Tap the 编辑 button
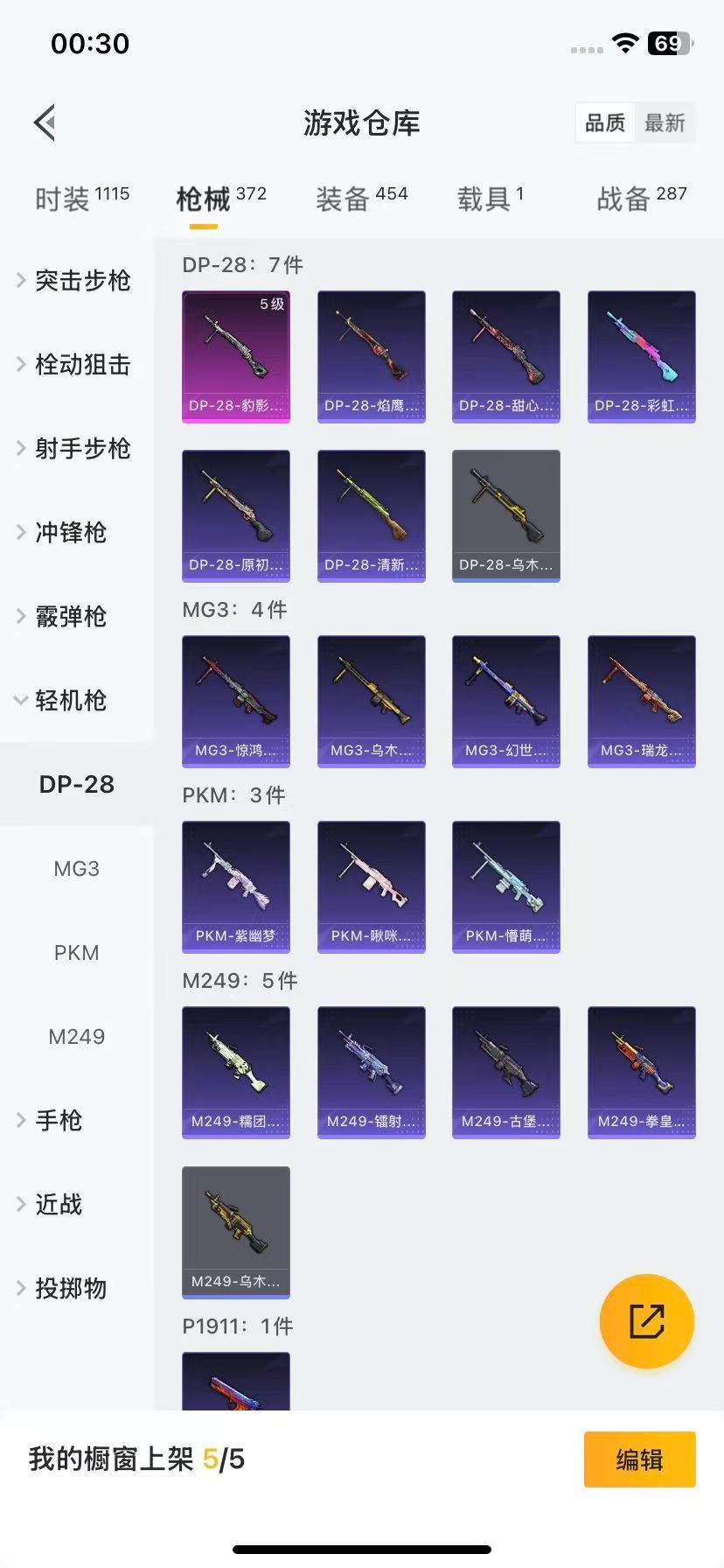The image size is (724, 1568). (x=639, y=1459)
